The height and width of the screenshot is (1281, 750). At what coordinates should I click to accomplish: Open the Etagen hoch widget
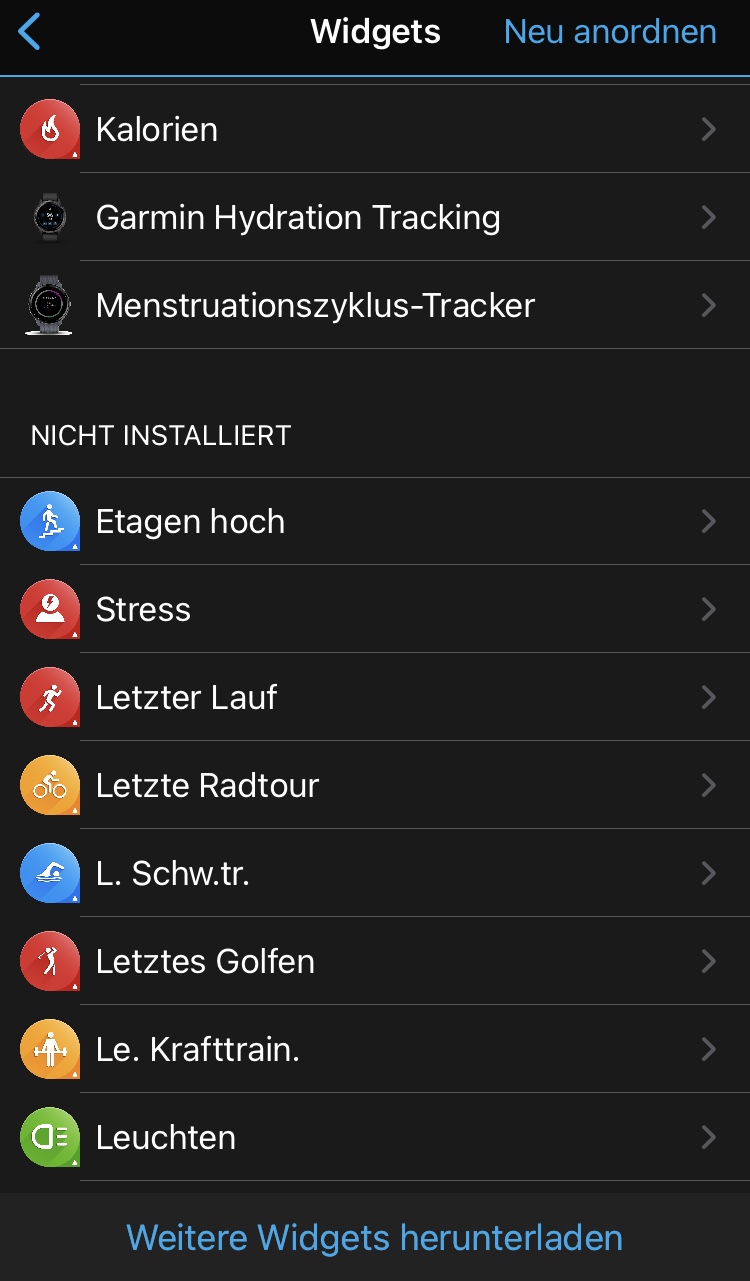coord(375,522)
